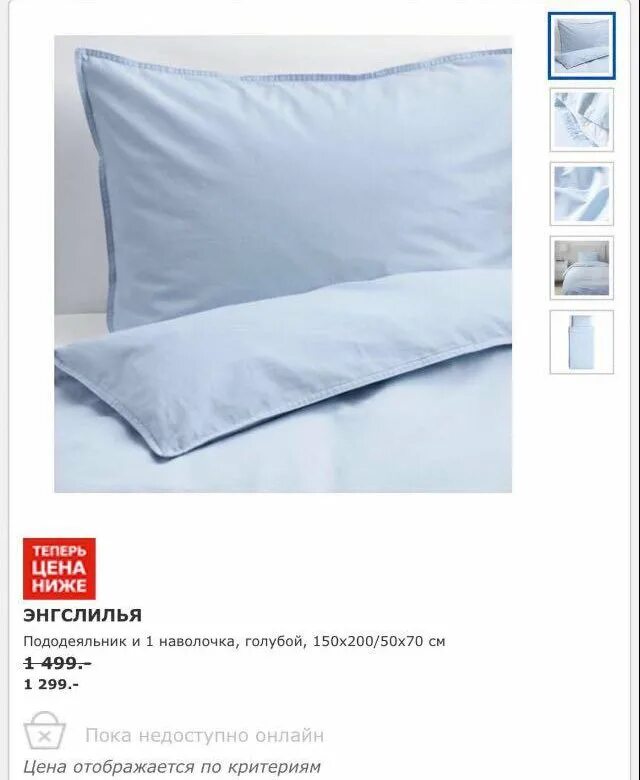This screenshot has height=780, width=640.
Task: Select the last thumbnail showing the flat set layout
Action: [x=581, y=341]
